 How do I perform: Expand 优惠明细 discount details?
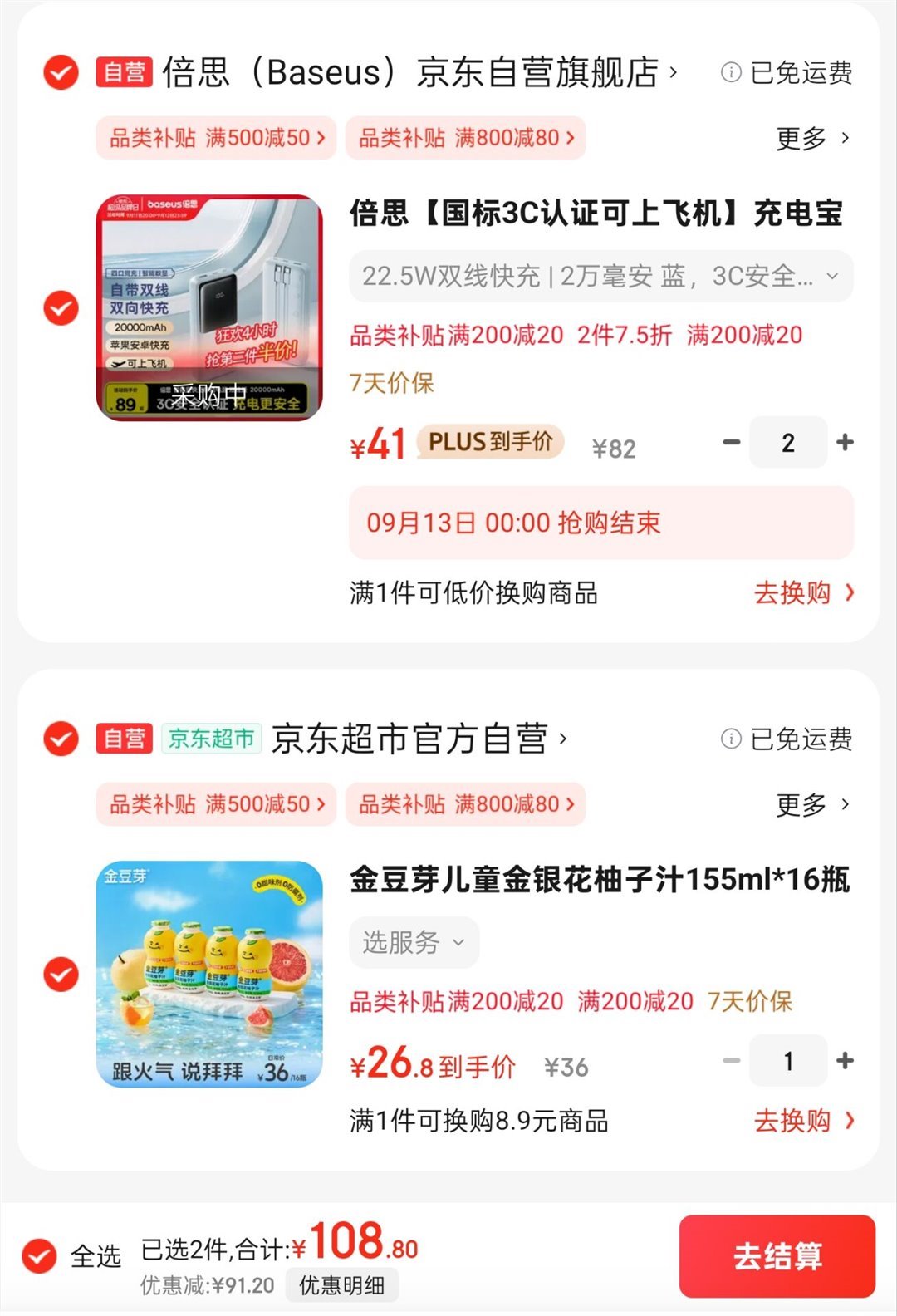(341, 1284)
